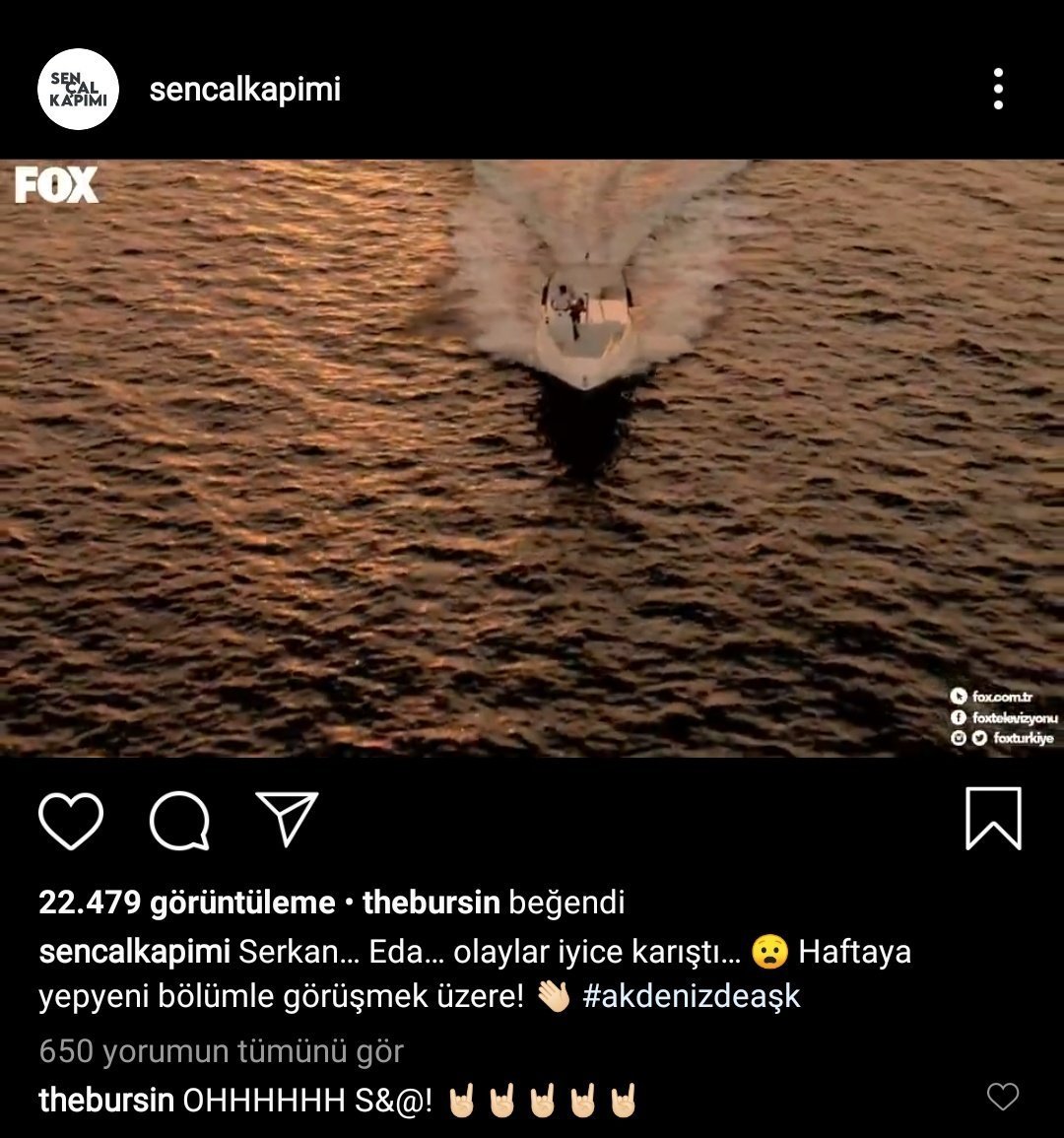Like this post with the heart icon

click(71, 820)
